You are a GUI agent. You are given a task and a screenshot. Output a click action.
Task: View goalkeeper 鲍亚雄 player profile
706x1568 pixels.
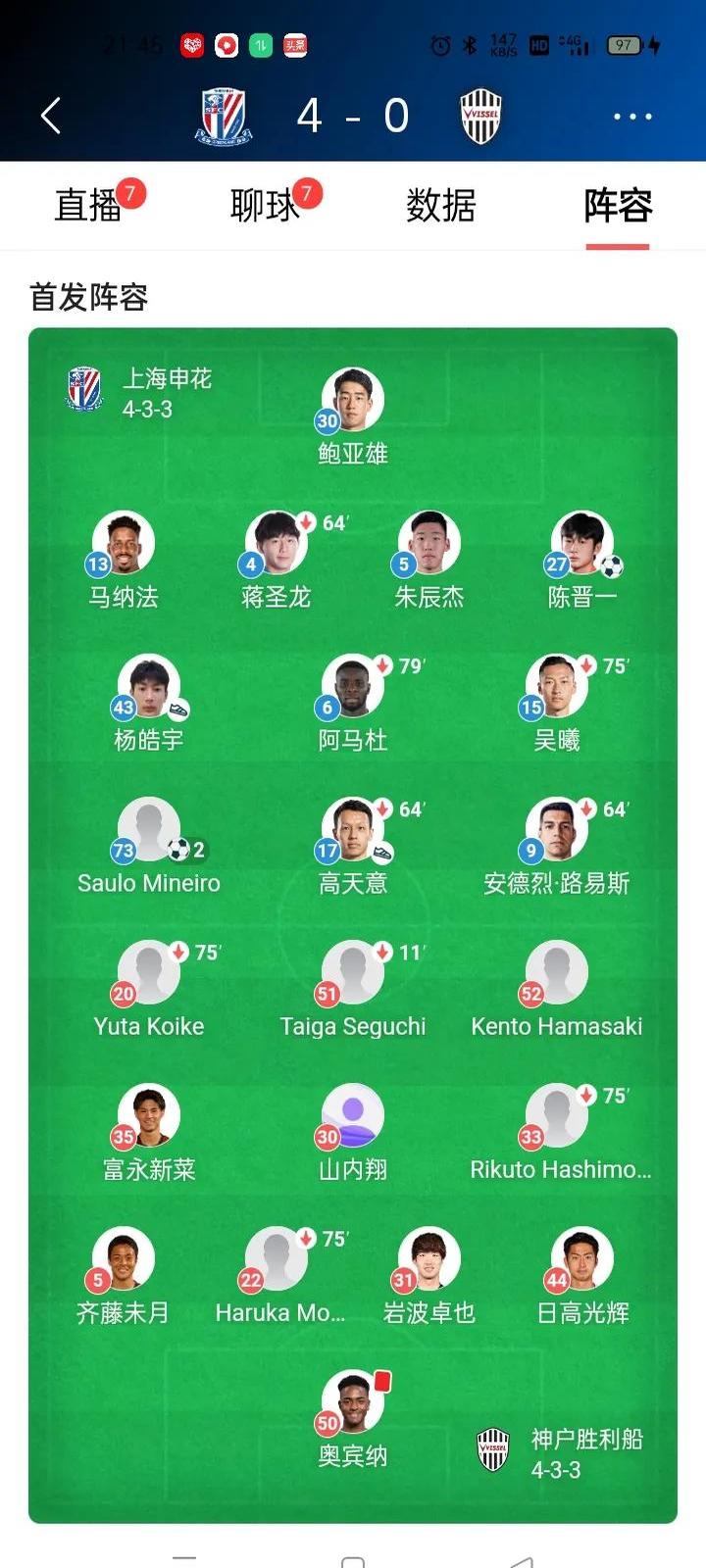[x=352, y=399]
